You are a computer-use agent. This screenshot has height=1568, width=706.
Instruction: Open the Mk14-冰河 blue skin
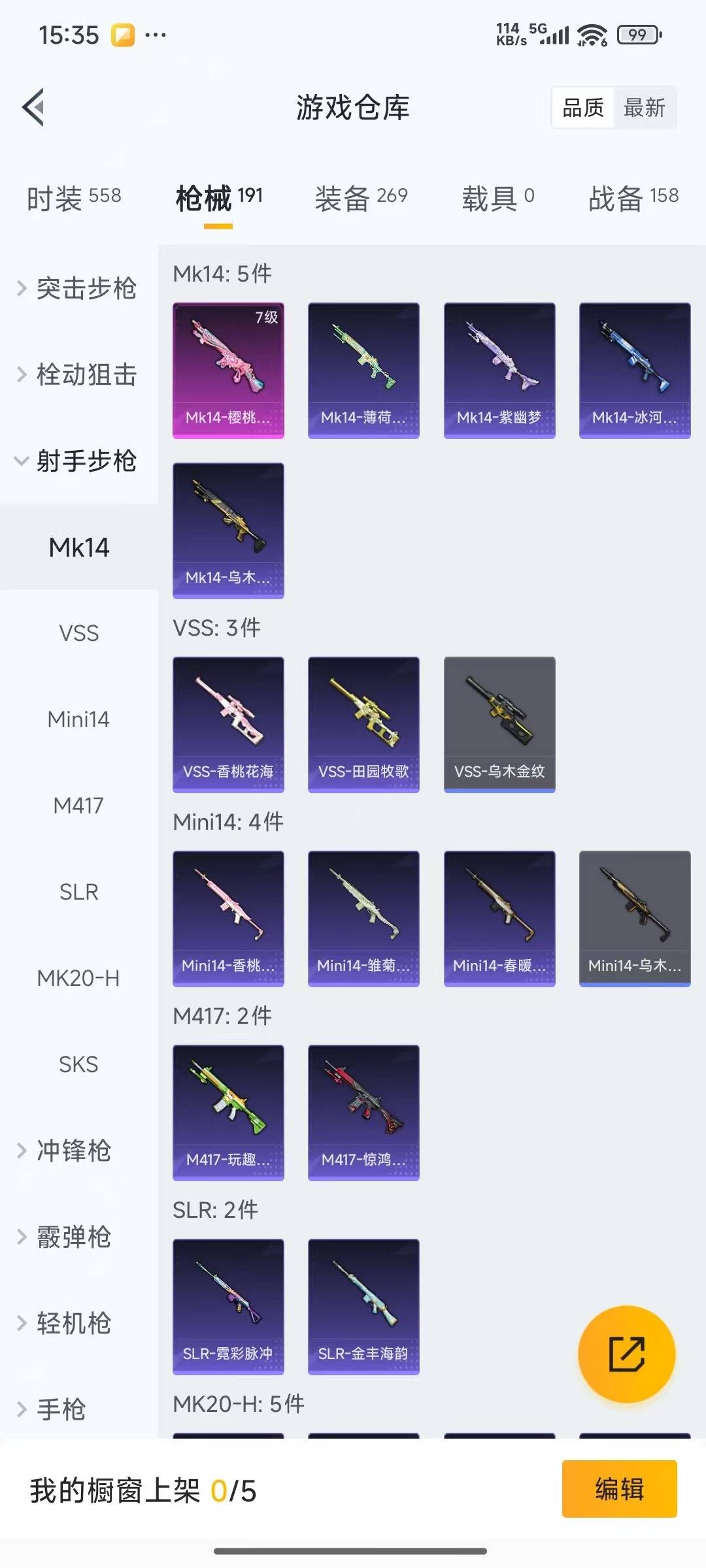(634, 369)
